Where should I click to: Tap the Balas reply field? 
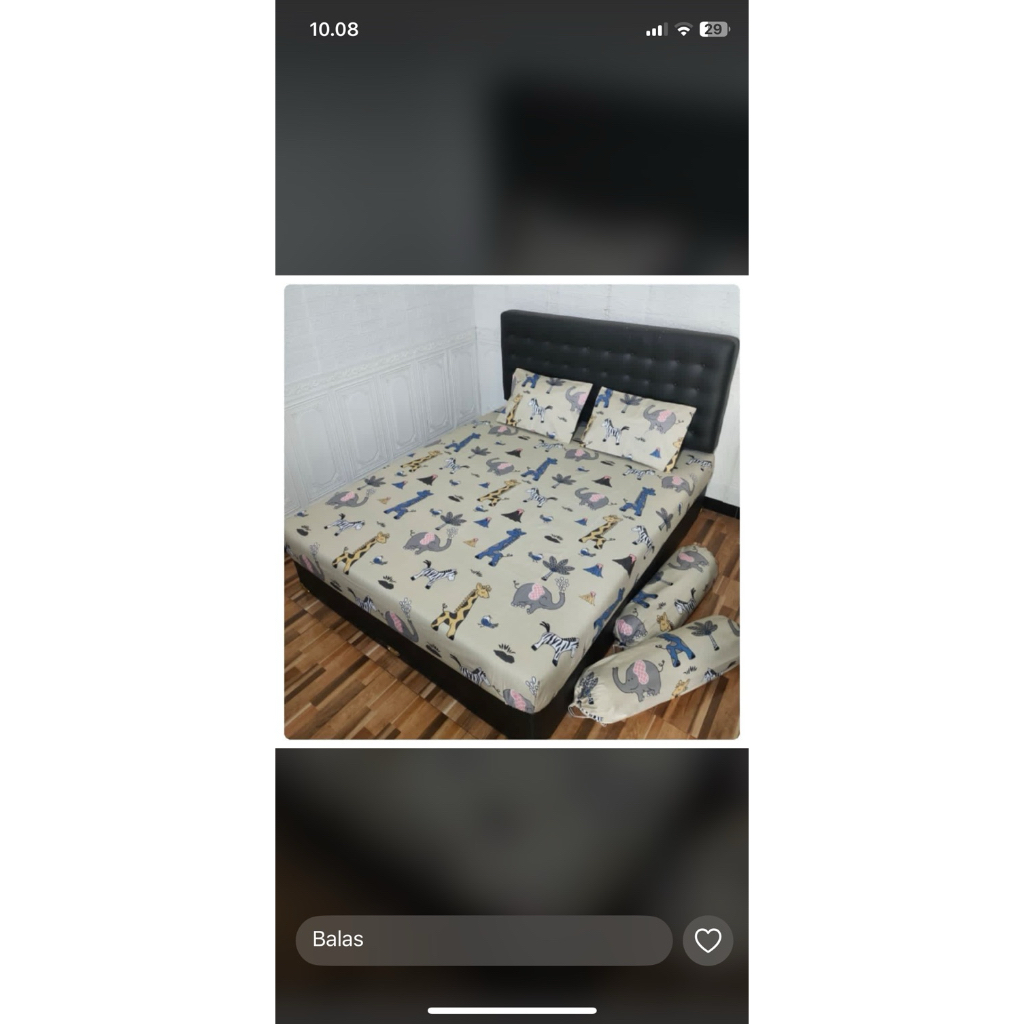(x=483, y=940)
